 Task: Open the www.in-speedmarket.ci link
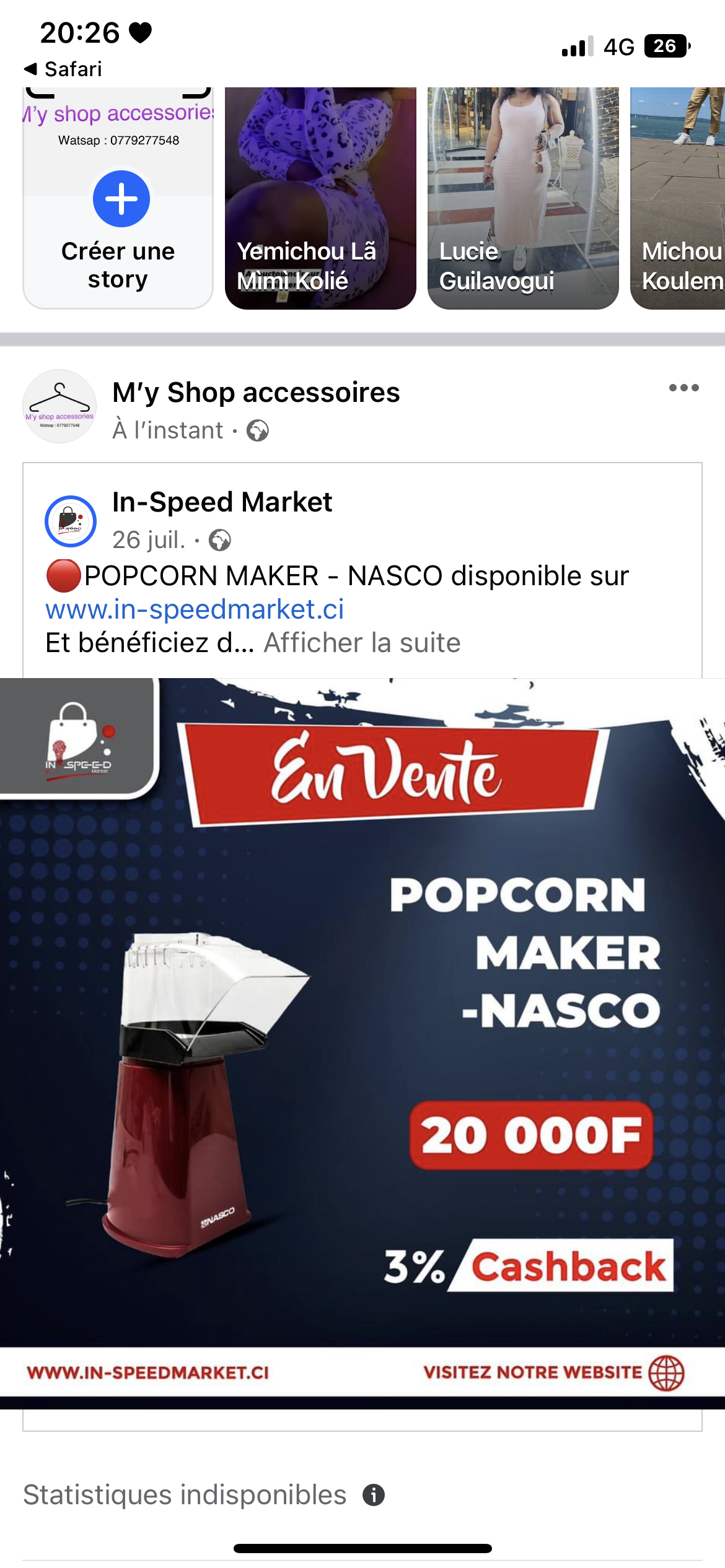(x=195, y=610)
